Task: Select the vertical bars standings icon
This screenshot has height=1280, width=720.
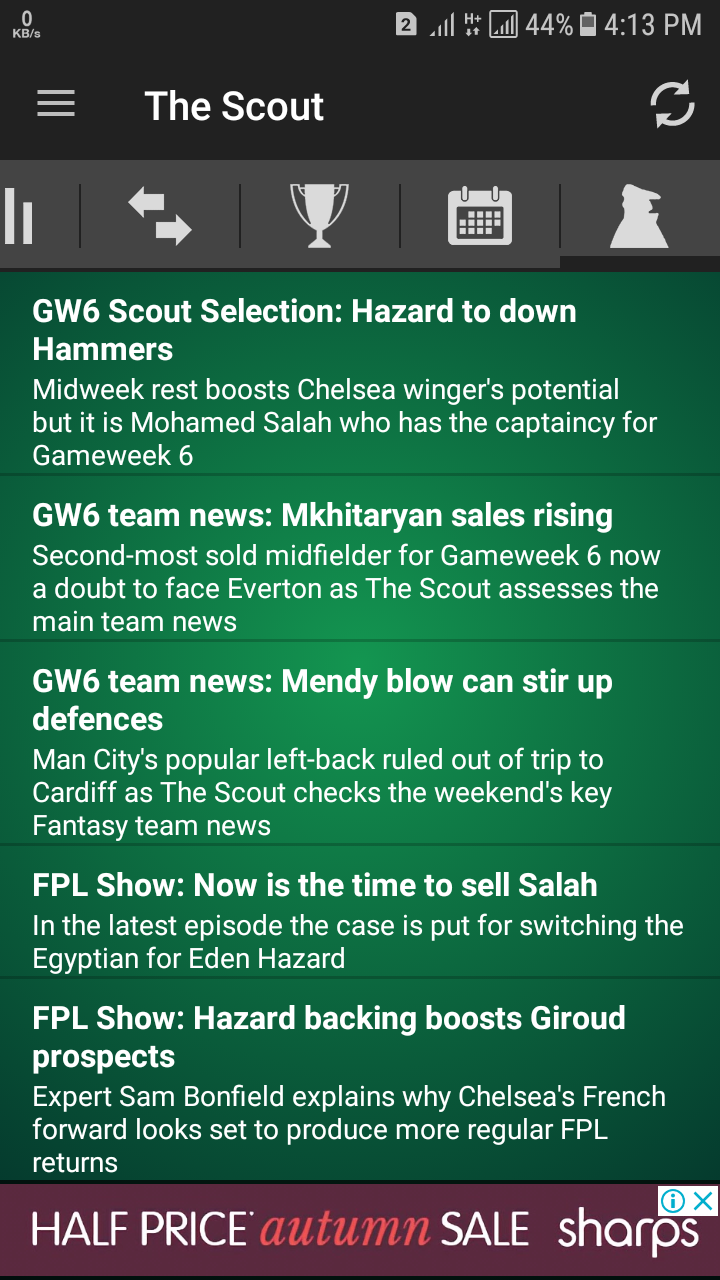Action: click(20, 213)
